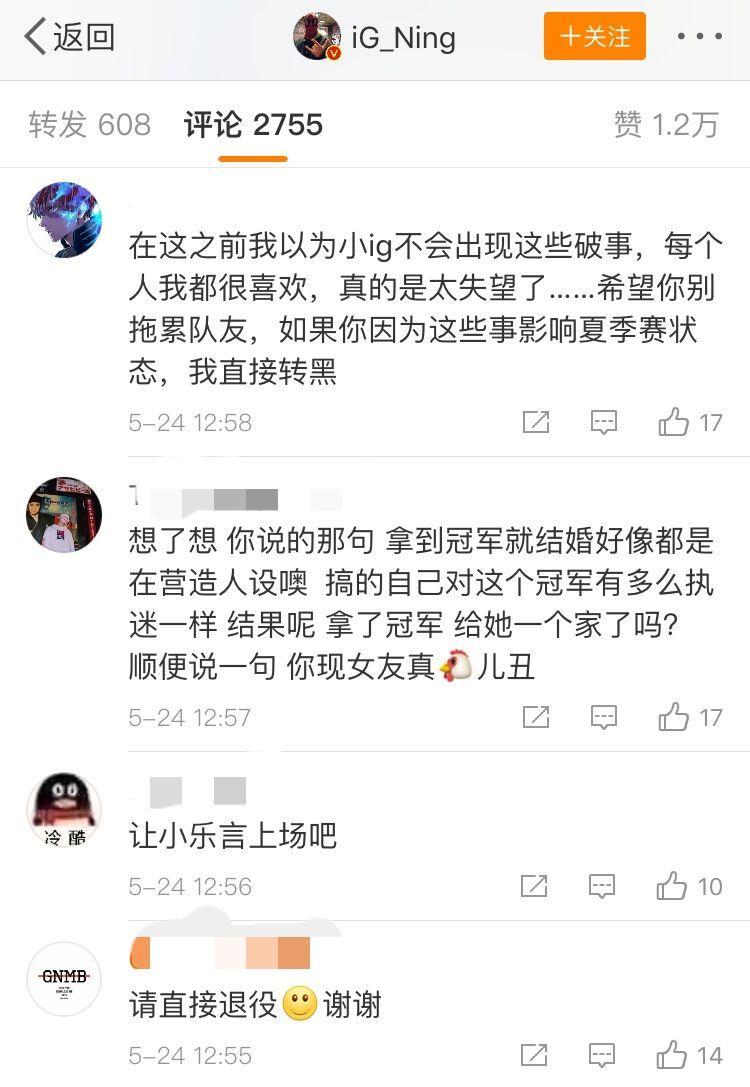
Task: Open the 冷酷 penguin avatar's profile
Action: tap(64, 809)
